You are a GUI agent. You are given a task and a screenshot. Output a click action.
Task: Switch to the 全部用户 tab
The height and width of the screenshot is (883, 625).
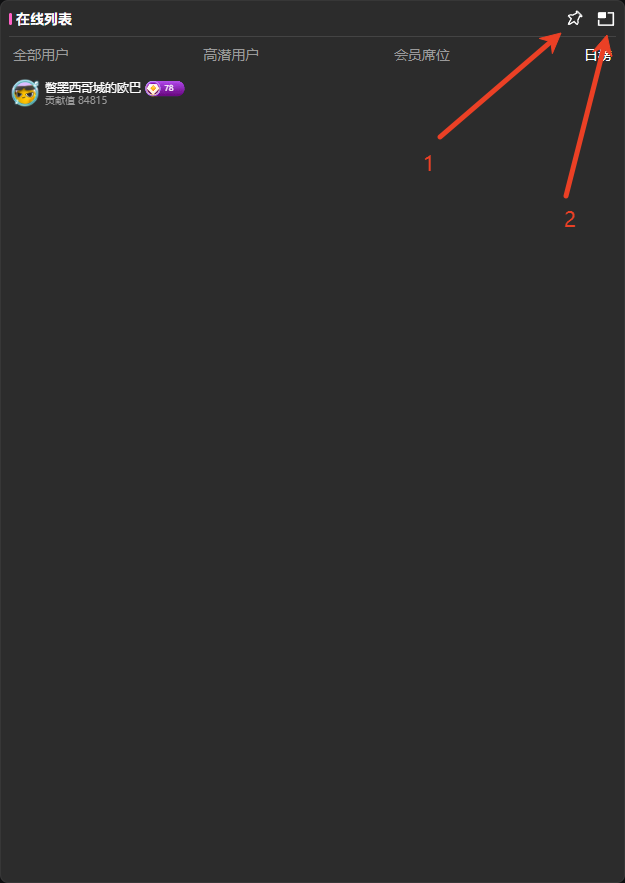click(x=41, y=55)
